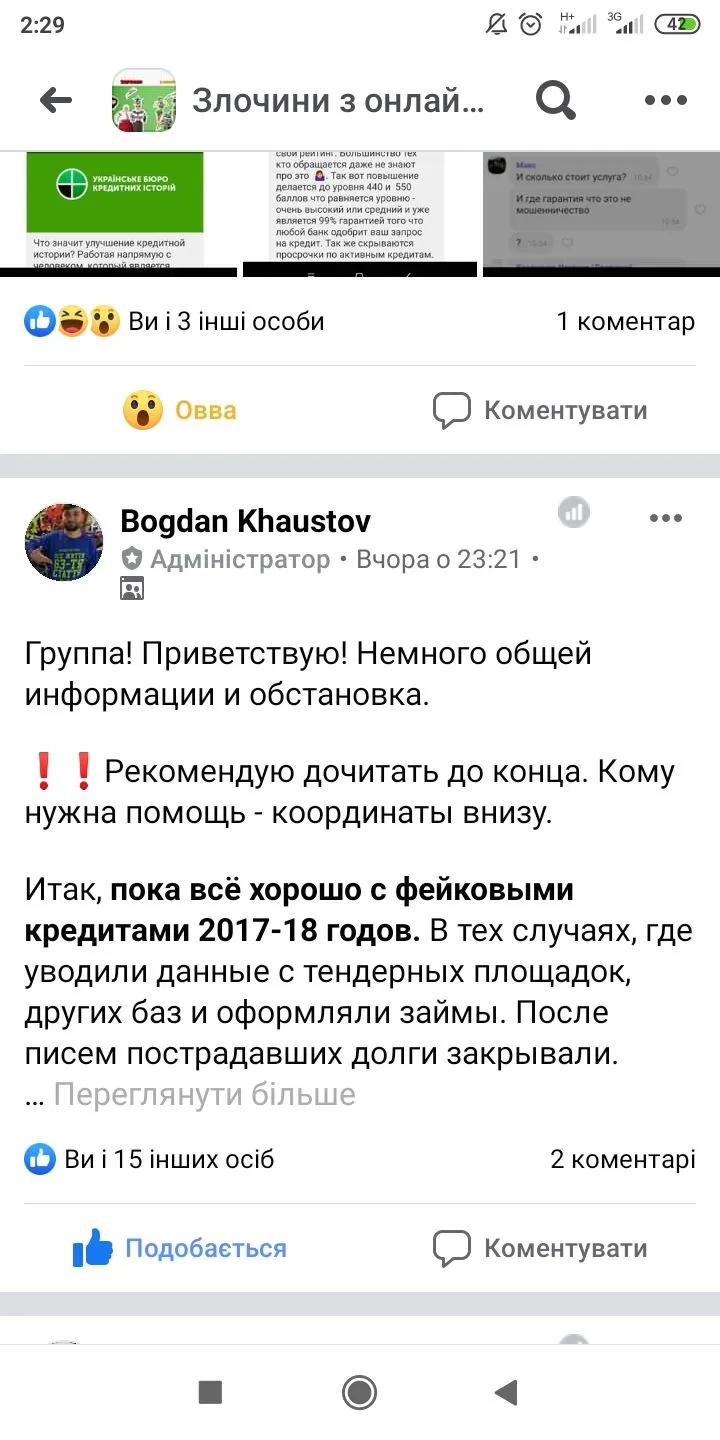The width and height of the screenshot is (720, 1440).
Task: Change the Овва reaction on first post
Action: (180, 410)
